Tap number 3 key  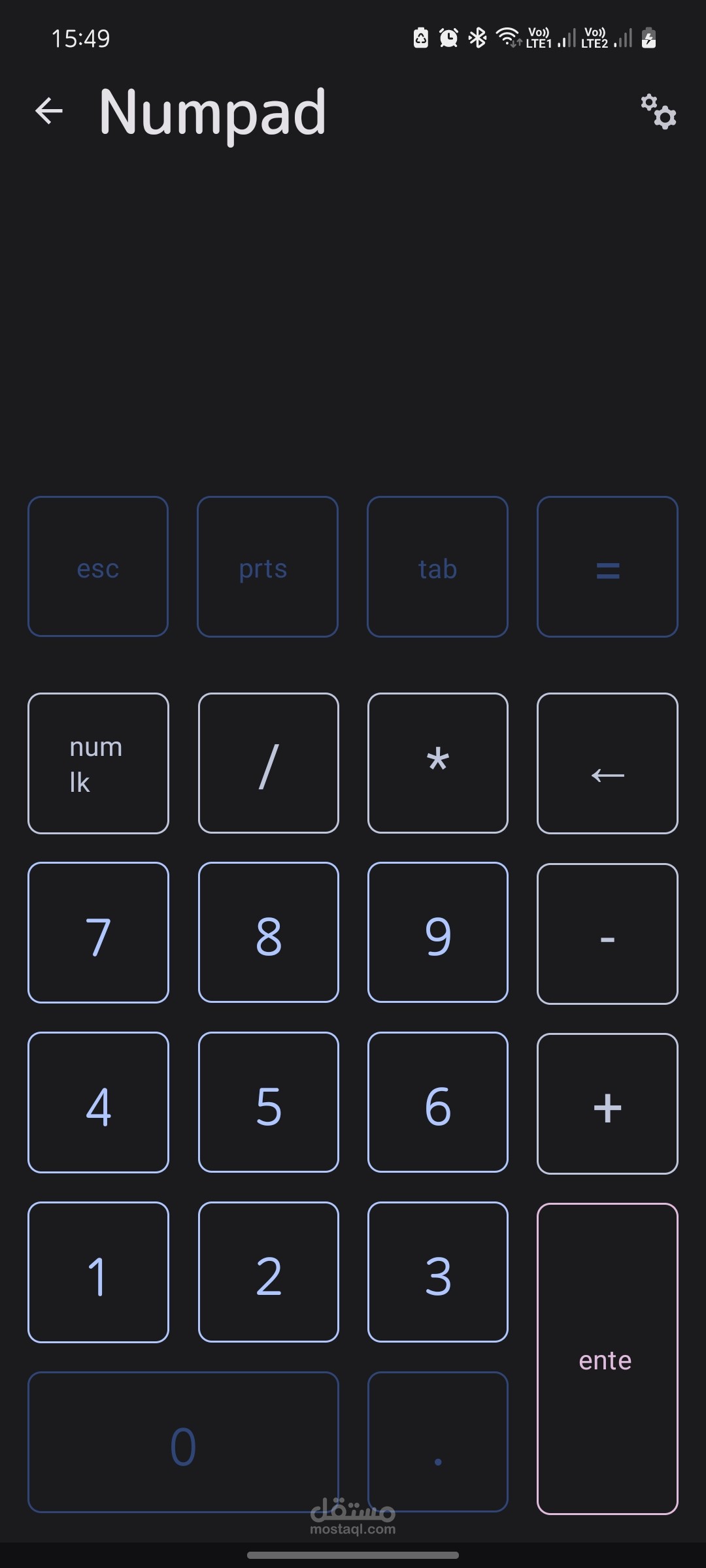[x=438, y=1272]
